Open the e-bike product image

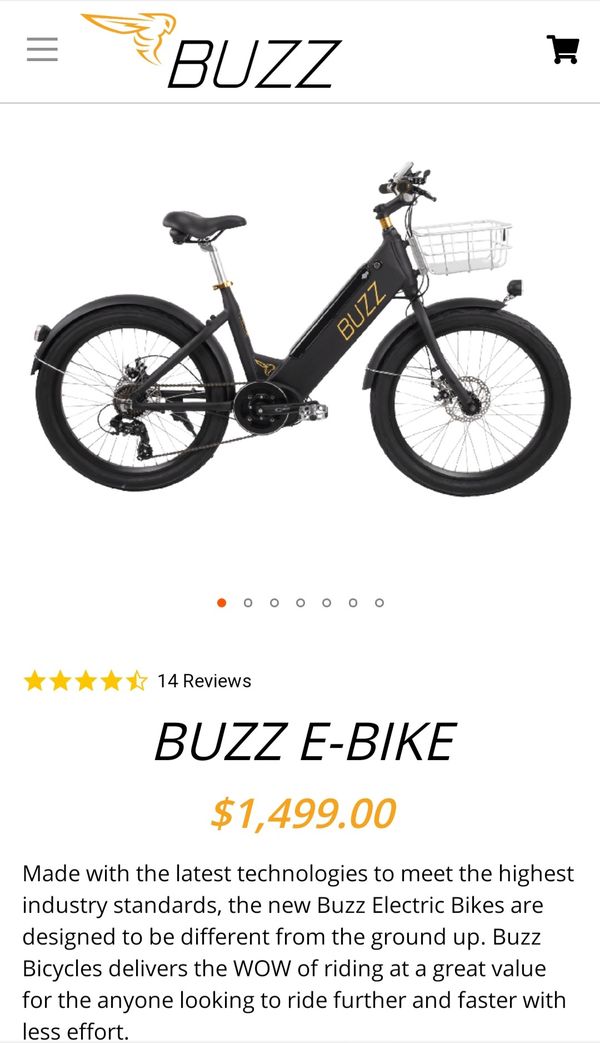pyautogui.click(x=300, y=331)
